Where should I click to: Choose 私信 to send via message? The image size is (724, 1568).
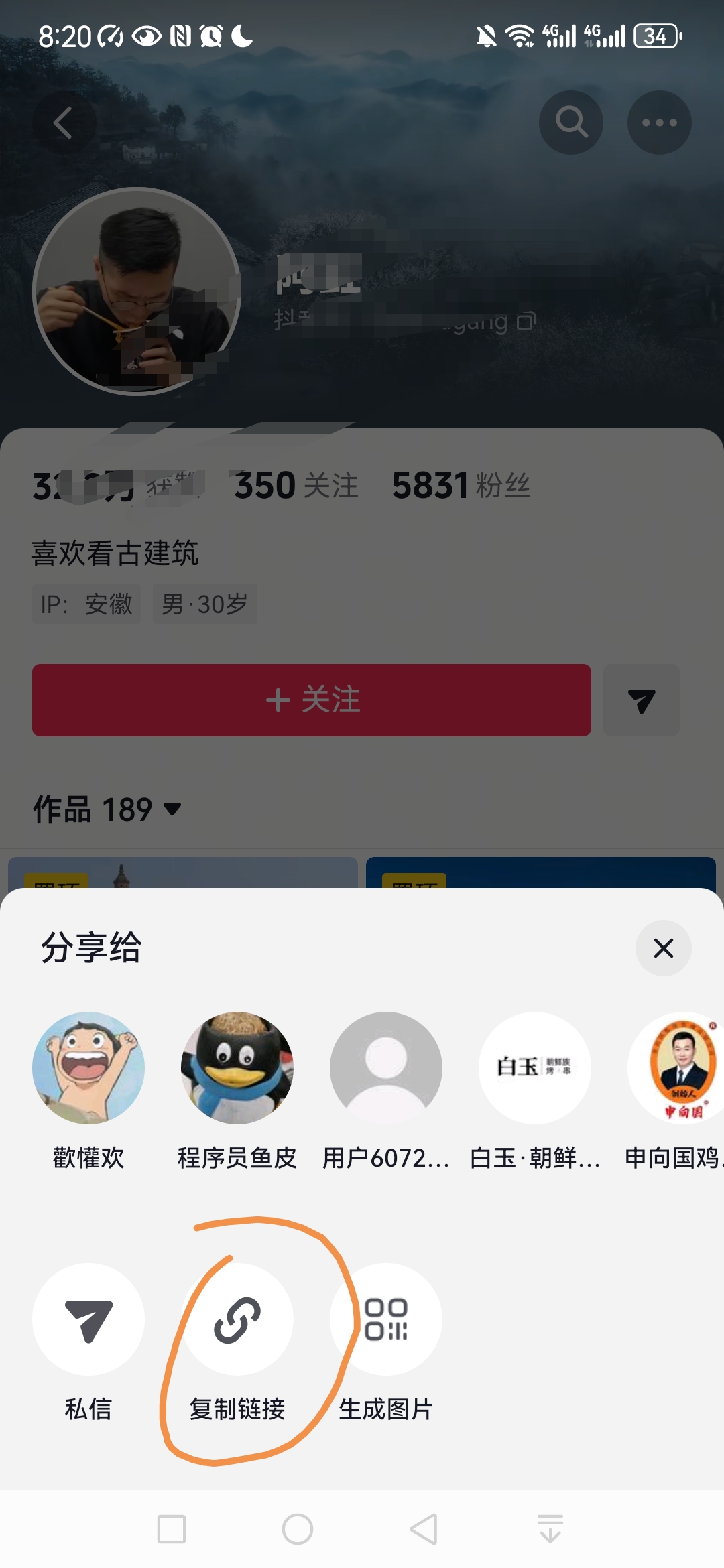coord(88,1319)
